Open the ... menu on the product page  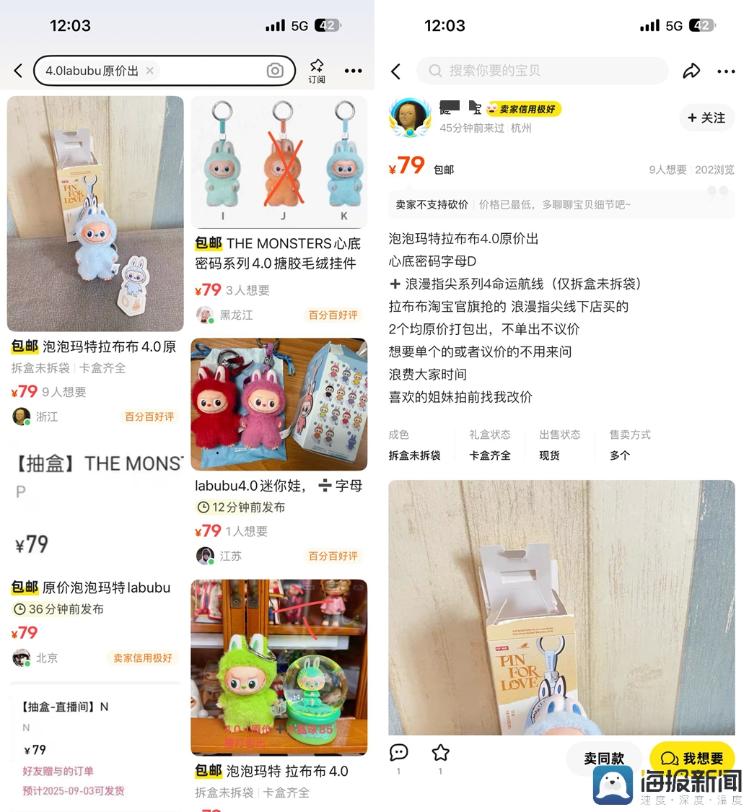click(727, 71)
